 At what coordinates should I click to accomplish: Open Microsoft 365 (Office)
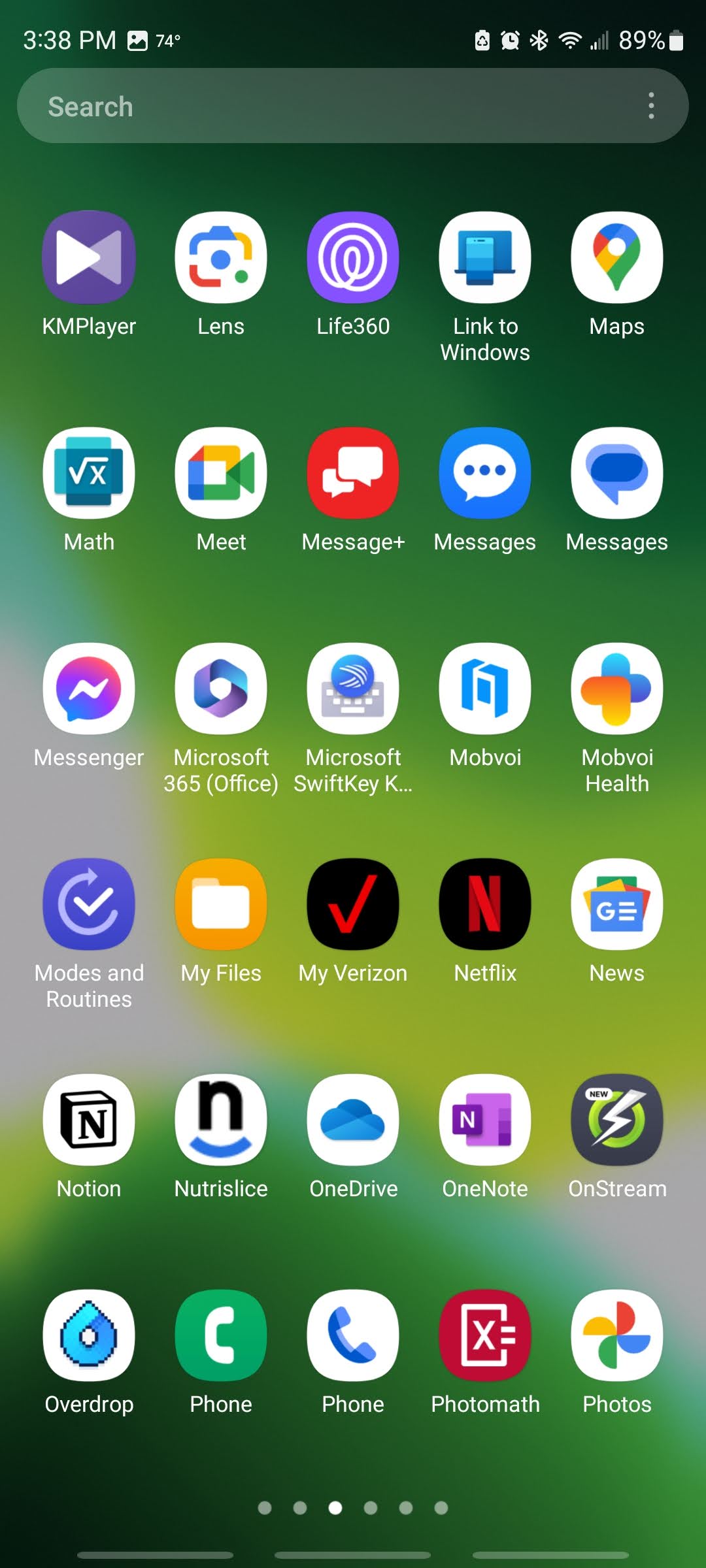point(221,689)
